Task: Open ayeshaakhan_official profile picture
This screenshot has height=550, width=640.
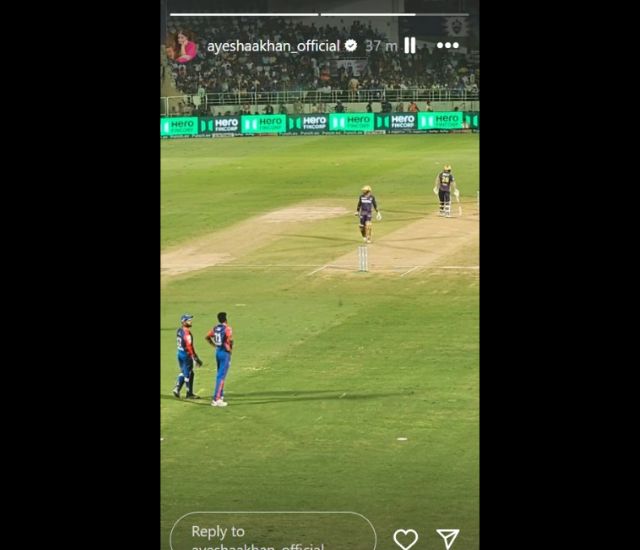Action: 184,46
